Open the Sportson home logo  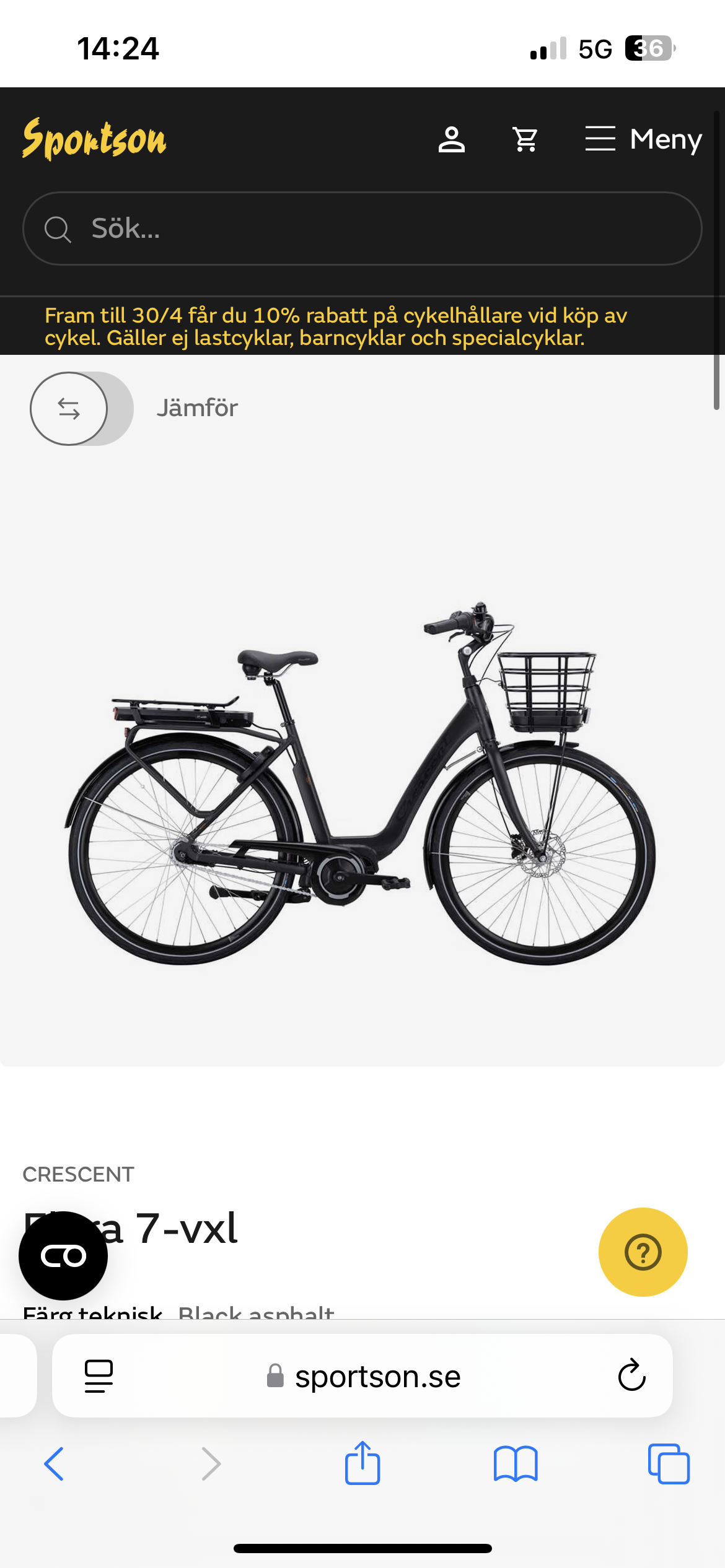(94, 139)
